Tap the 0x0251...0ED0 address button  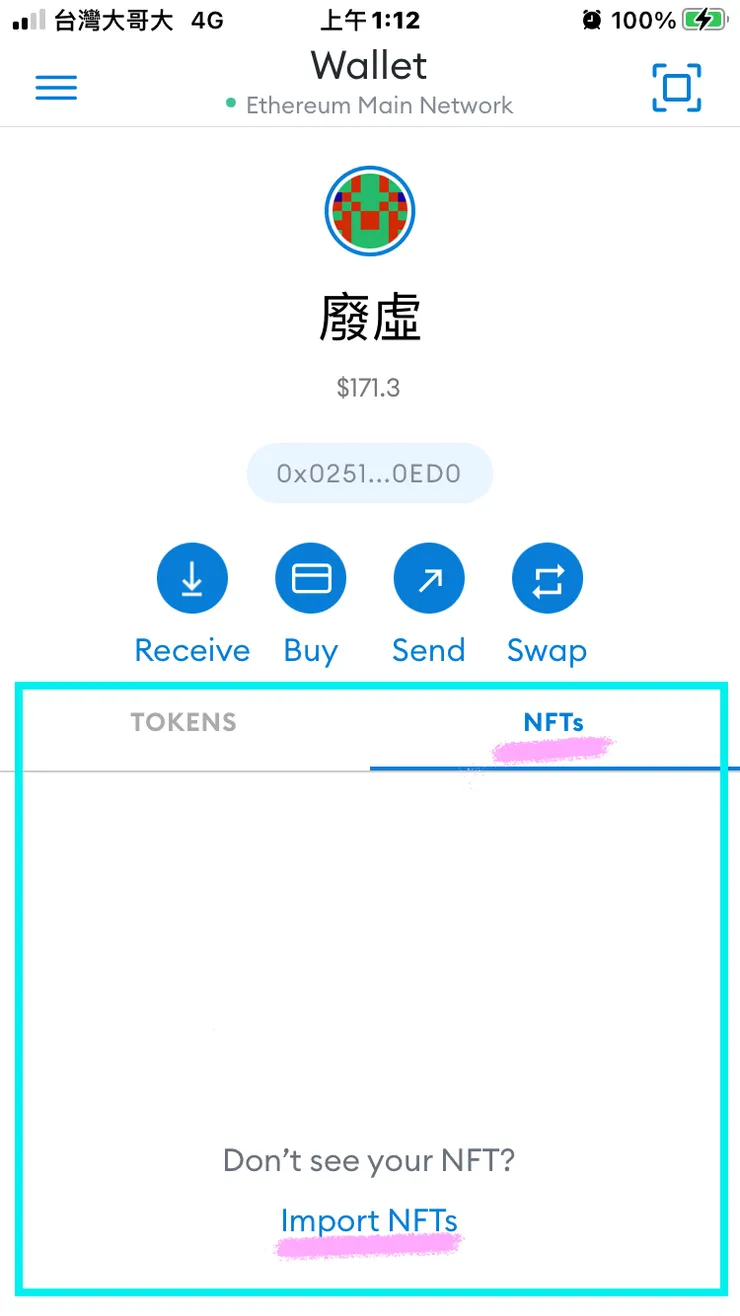coord(370,472)
